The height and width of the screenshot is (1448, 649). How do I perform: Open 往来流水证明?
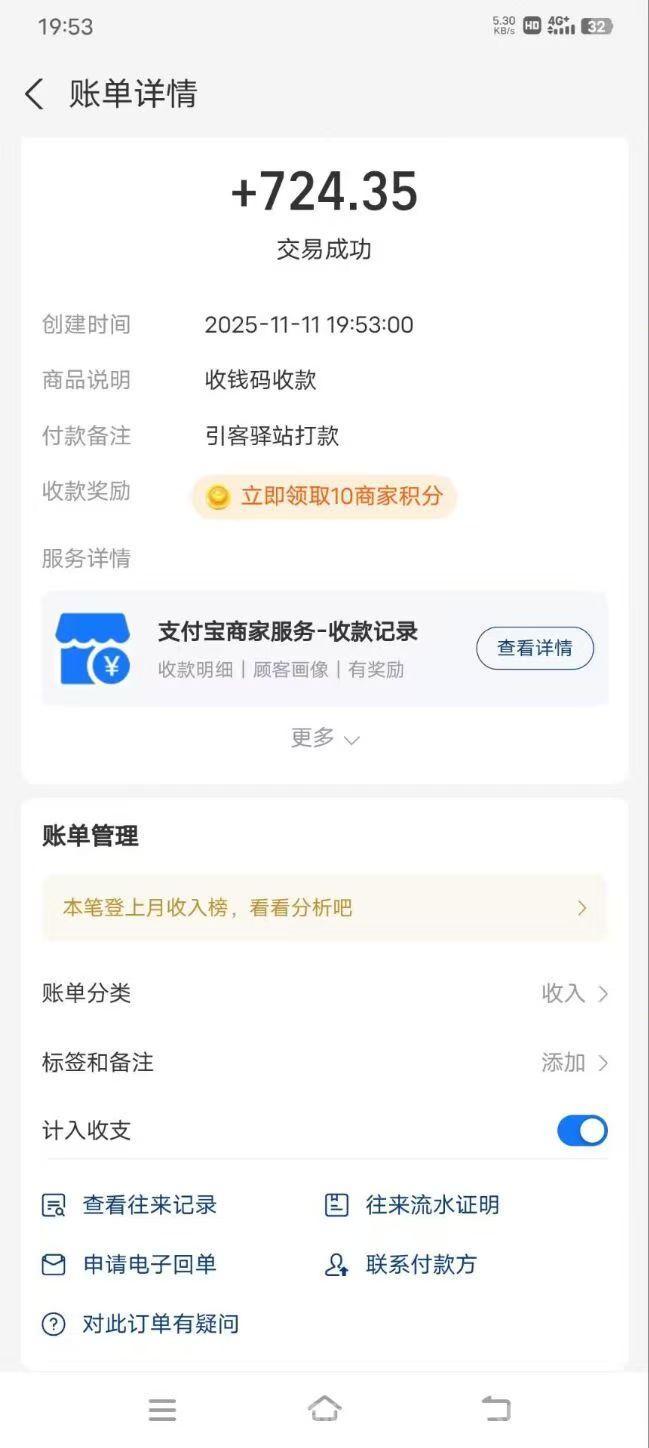click(x=413, y=1205)
